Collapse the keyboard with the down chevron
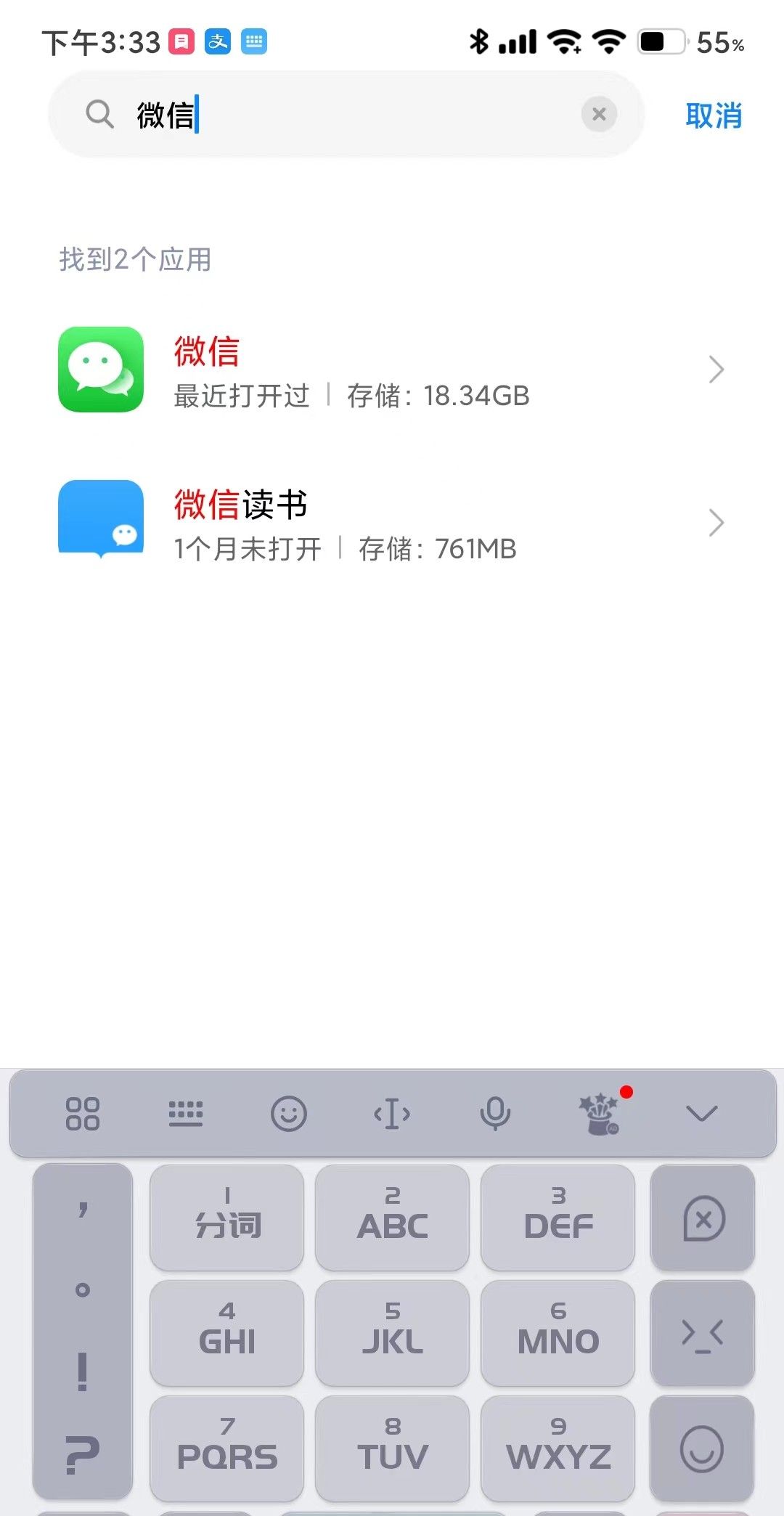 (701, 1113)
